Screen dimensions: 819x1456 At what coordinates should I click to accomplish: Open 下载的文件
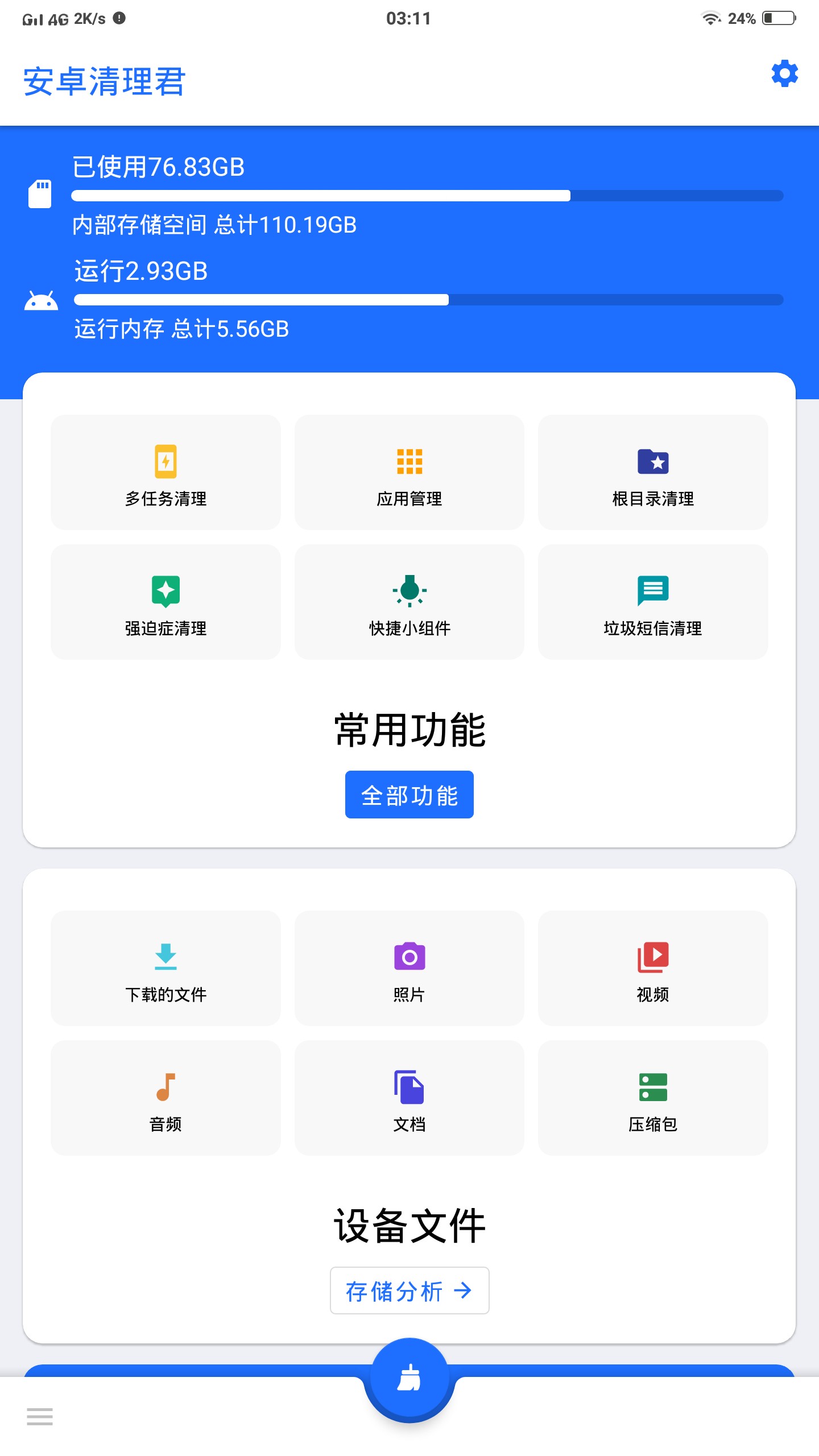[x=166, y=969]
